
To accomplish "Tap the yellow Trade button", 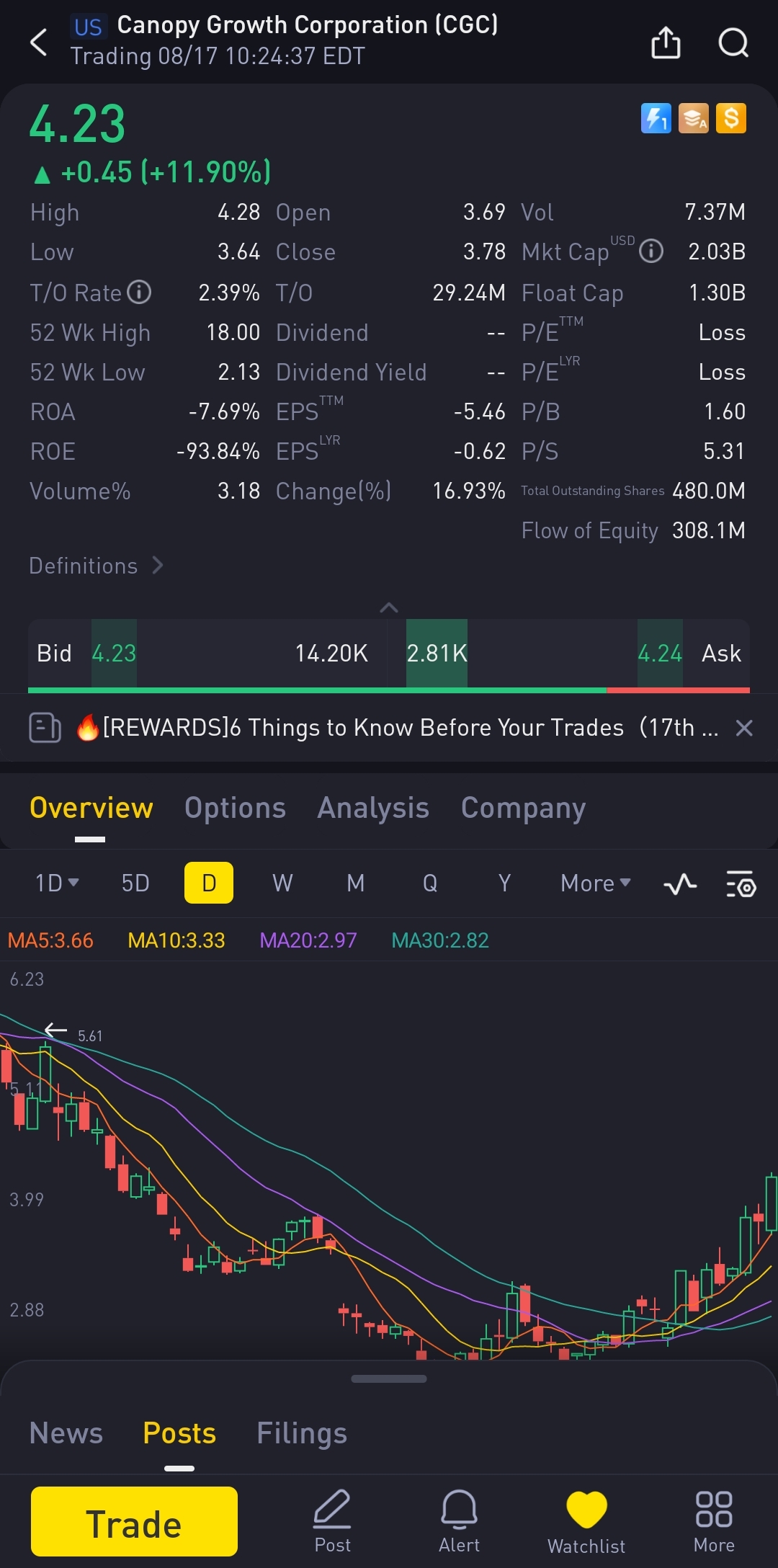I will 134,1522.
